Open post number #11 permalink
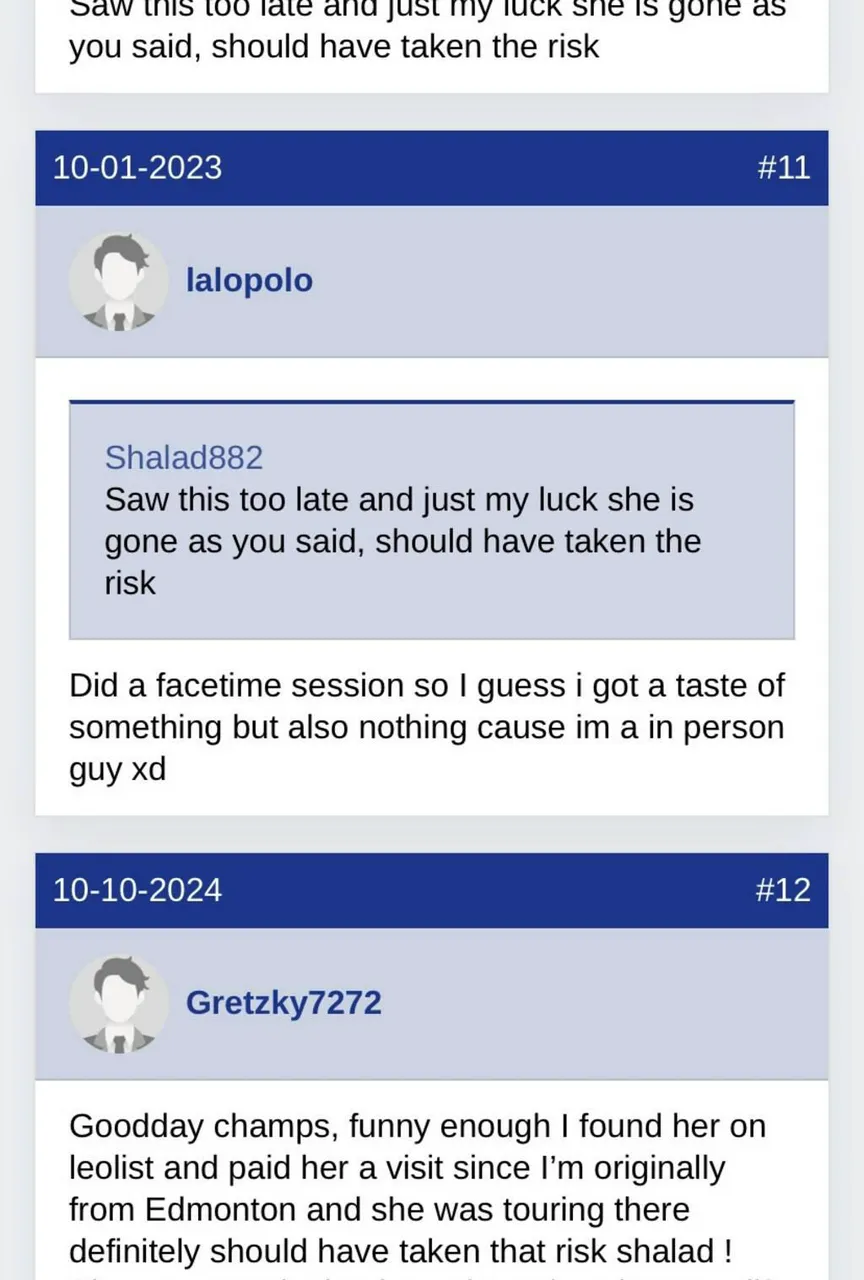Viewport: 864px width, 1280px height. point(783,167)
